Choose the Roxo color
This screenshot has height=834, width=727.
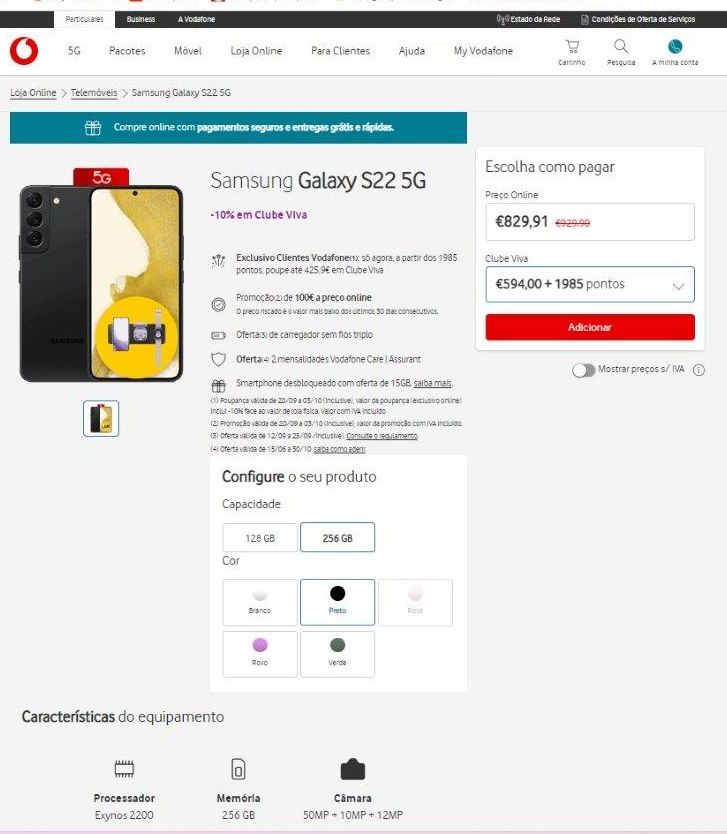tap(260, 653)
